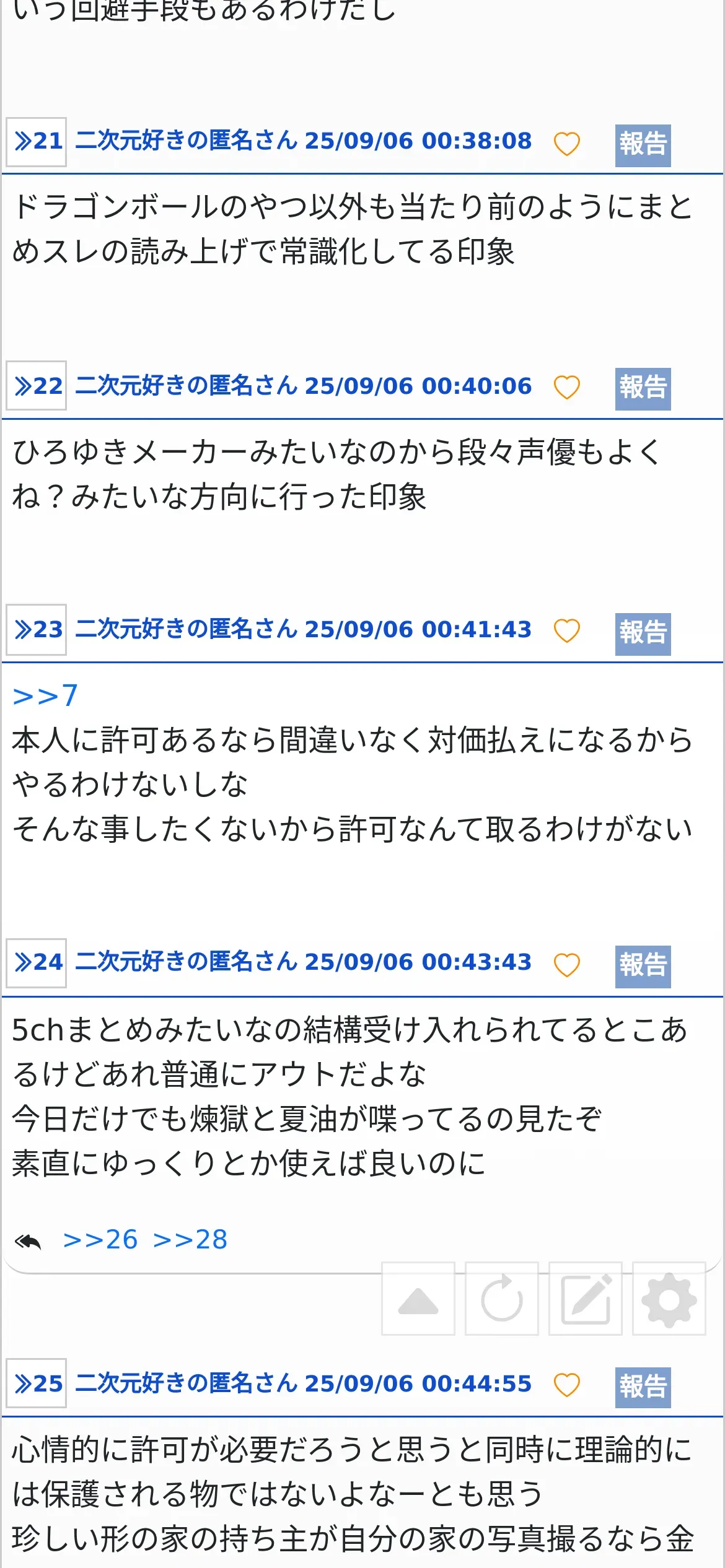
Task: Report post 22 with 報告 button
Action: click(x=643, y=388)
